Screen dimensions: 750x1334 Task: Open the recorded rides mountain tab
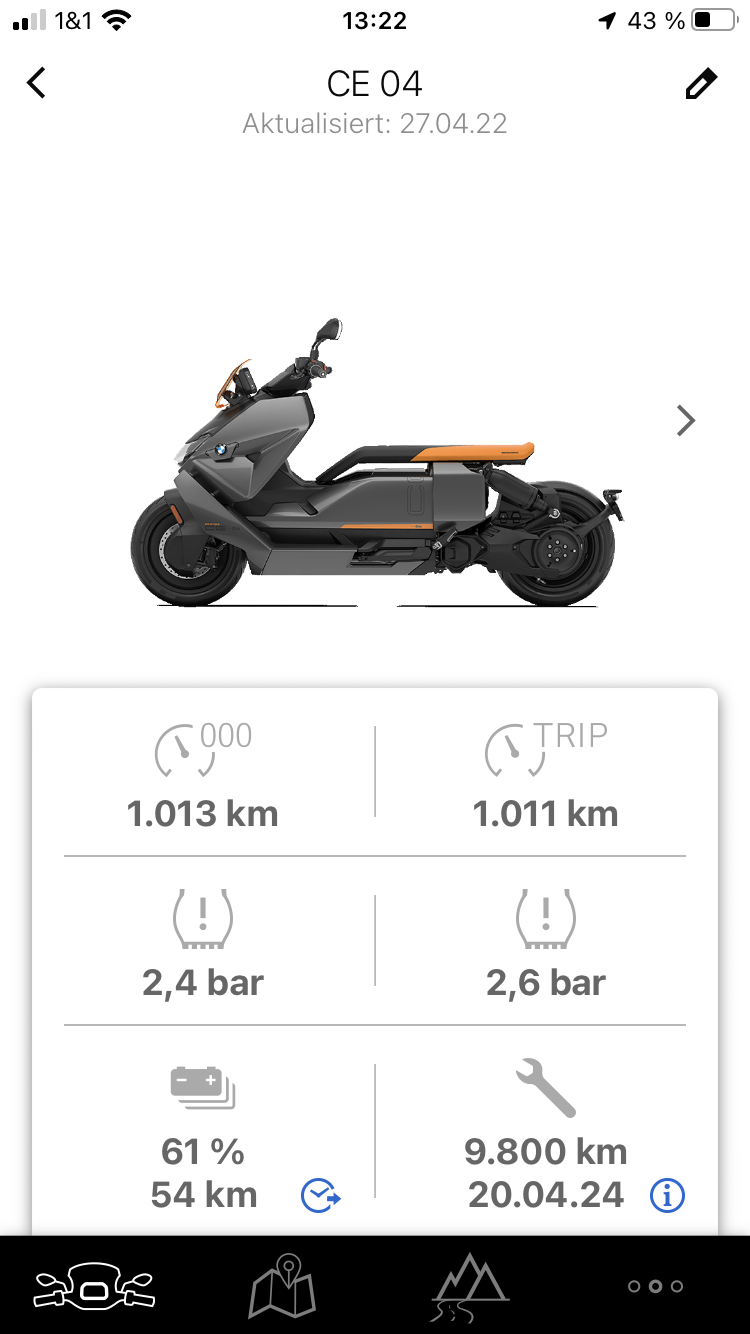point(470,1286)
